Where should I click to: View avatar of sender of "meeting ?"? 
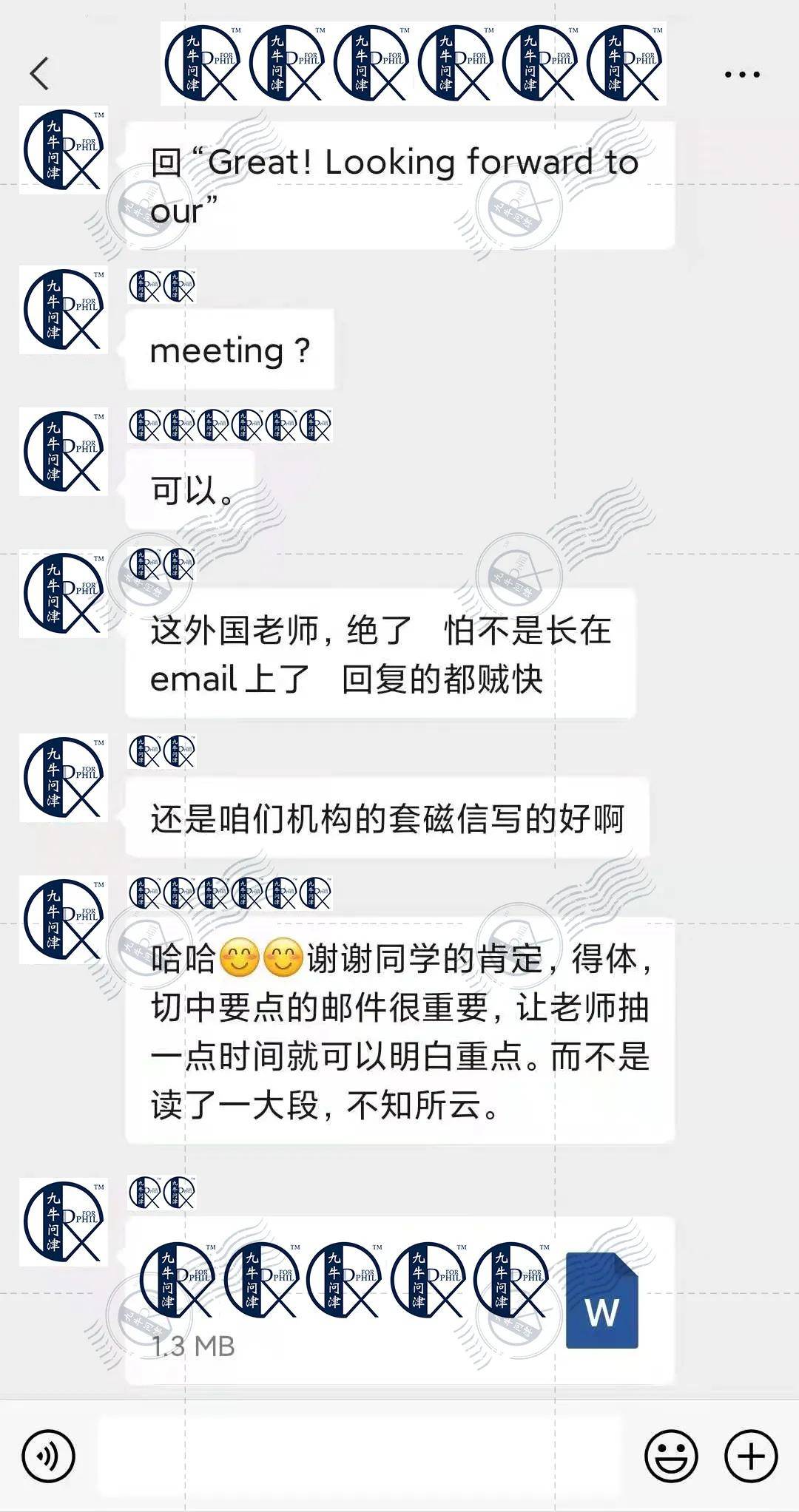(64, 310)
